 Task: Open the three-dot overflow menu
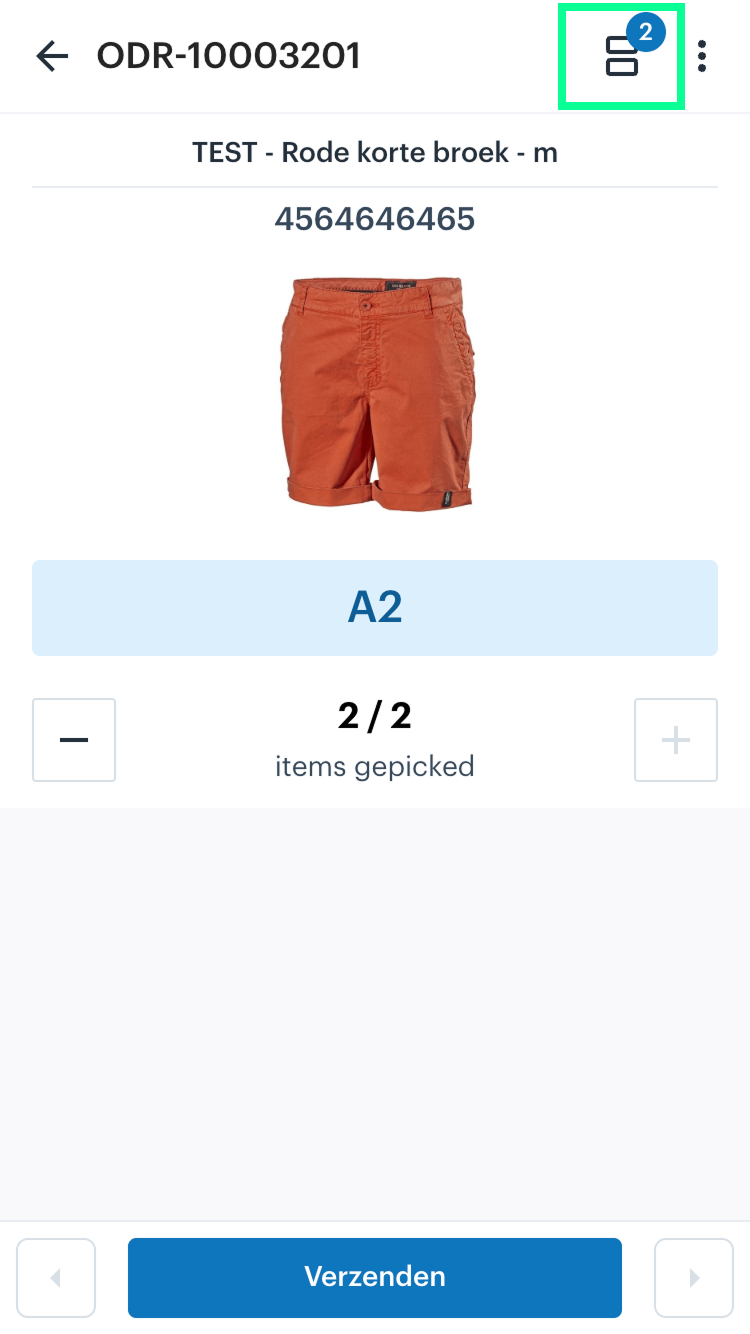coord(702,56)
